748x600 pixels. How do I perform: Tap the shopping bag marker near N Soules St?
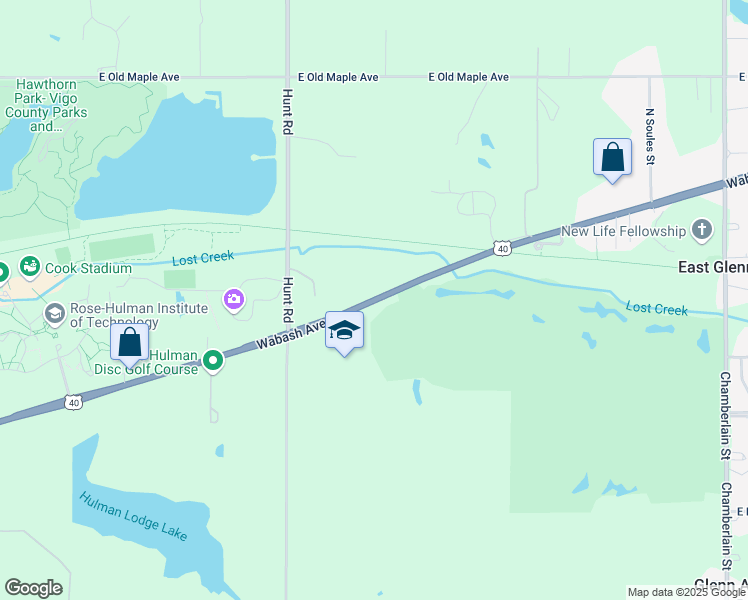612,158
